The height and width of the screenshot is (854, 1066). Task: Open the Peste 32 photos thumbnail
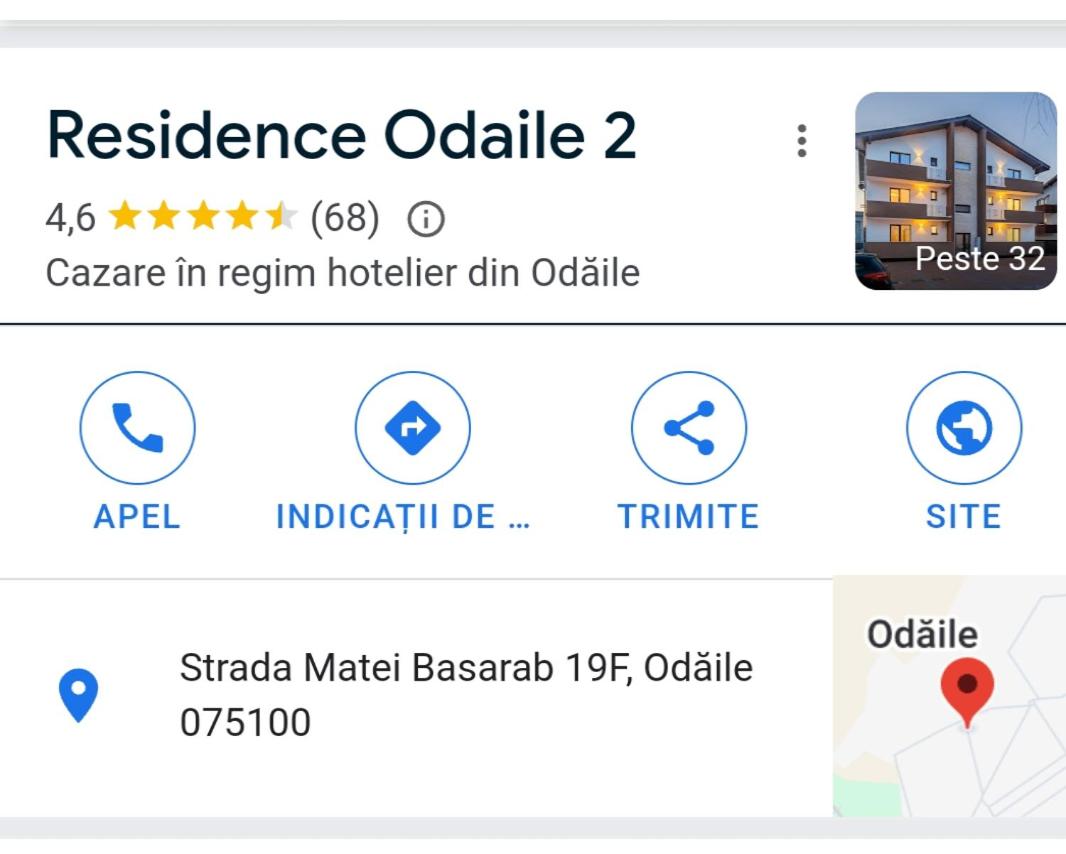tap(956, 191)
